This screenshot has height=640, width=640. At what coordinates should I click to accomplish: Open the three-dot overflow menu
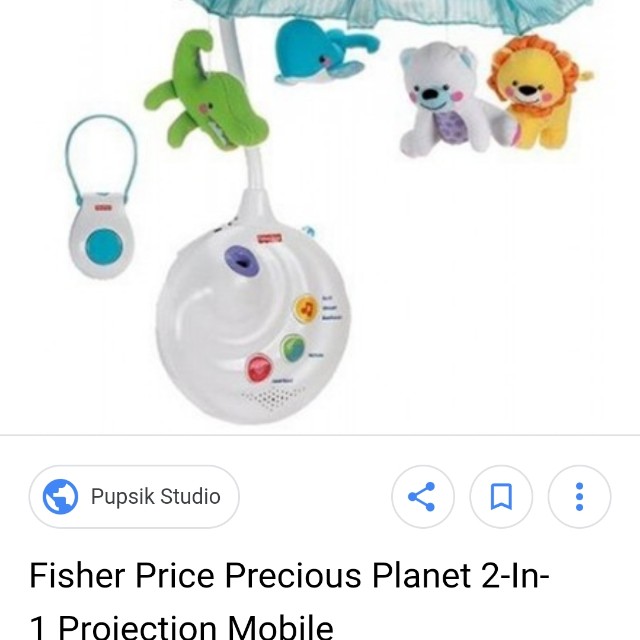[x=579, y=497]
